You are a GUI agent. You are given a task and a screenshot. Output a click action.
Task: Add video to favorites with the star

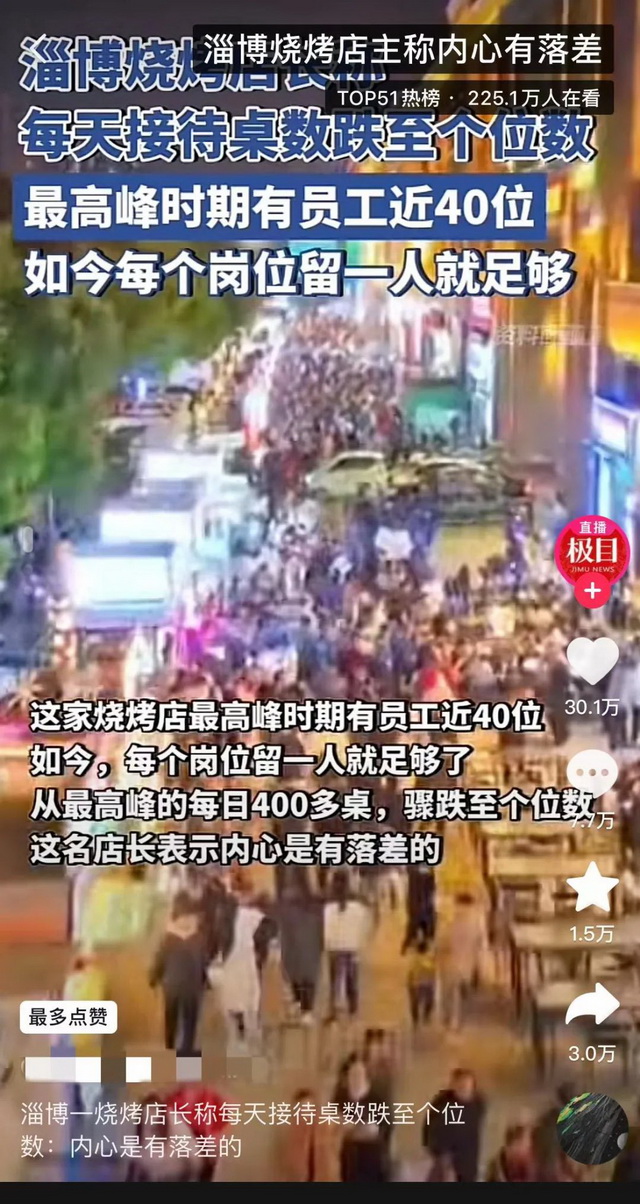[x=592, y=886]
